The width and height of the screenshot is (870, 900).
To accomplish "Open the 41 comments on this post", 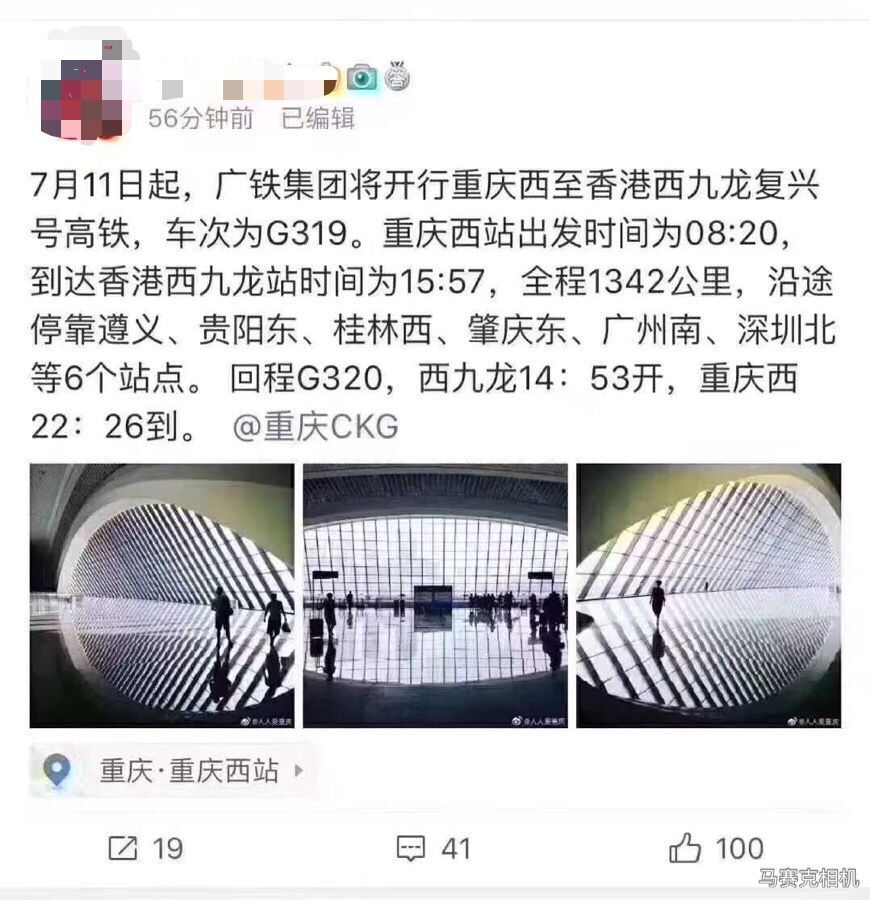I will click(x=432, y=849).
